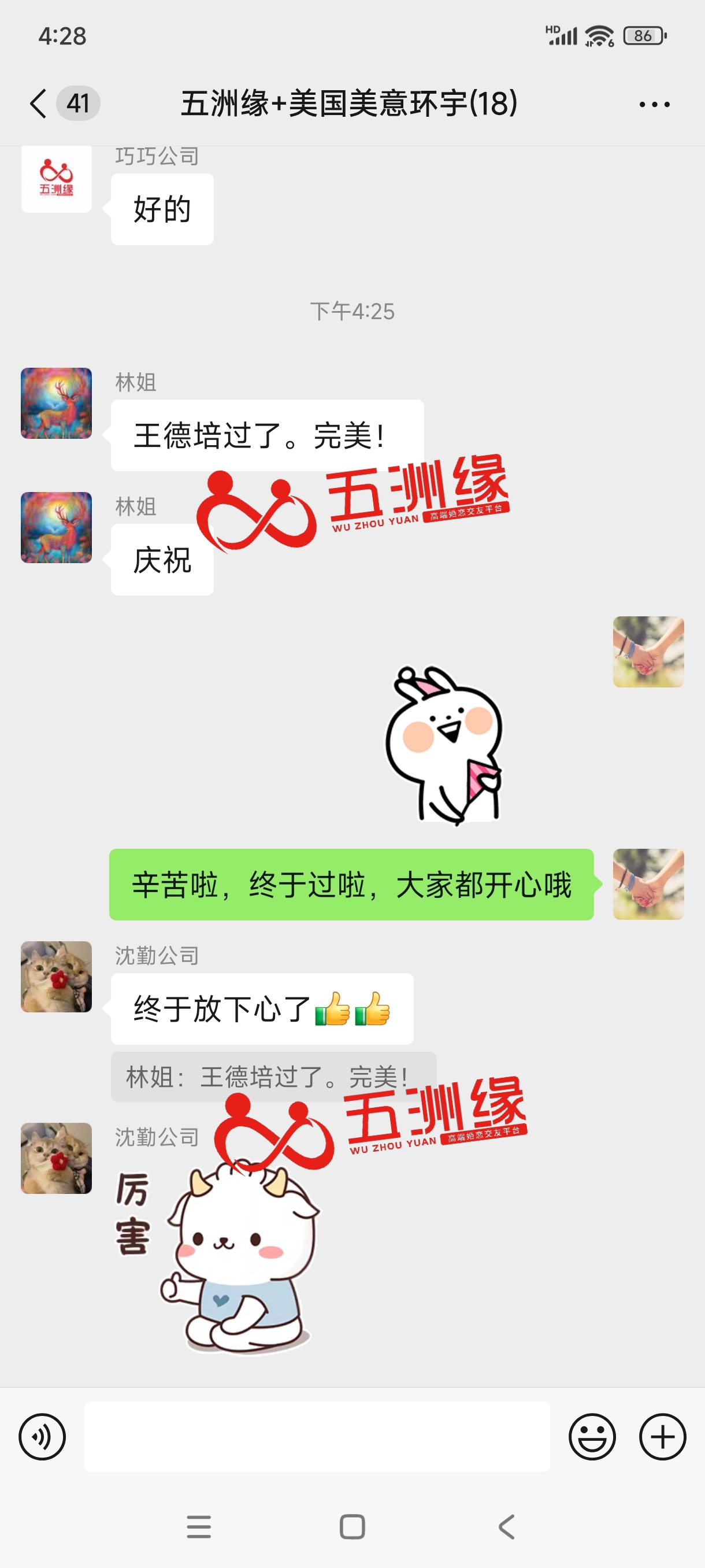Viewport: 705px width, 1568px height.
Task: Open the group chat options menu
Action: [654, 104]
